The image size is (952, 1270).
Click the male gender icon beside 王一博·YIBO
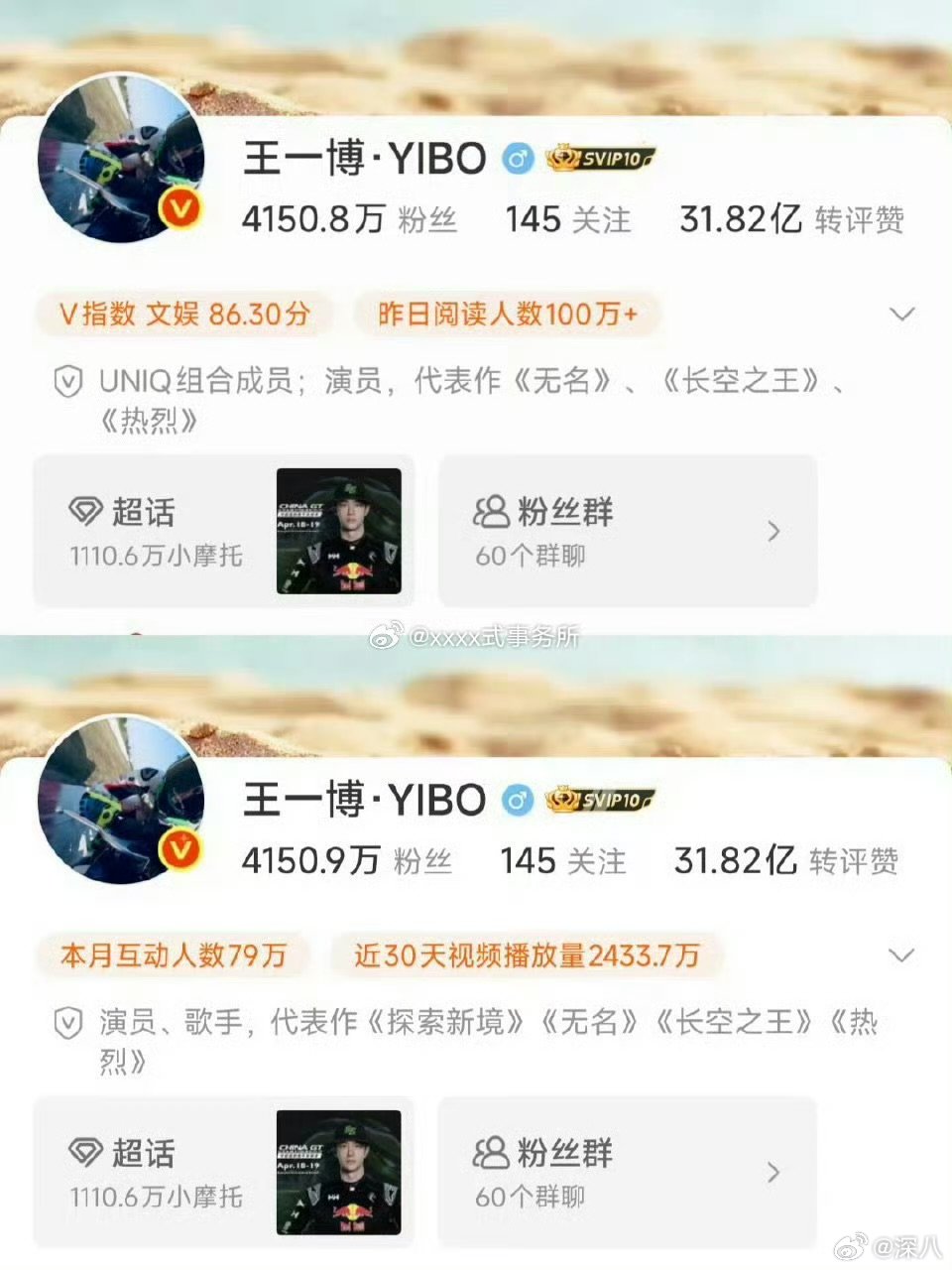pos(518,159)
